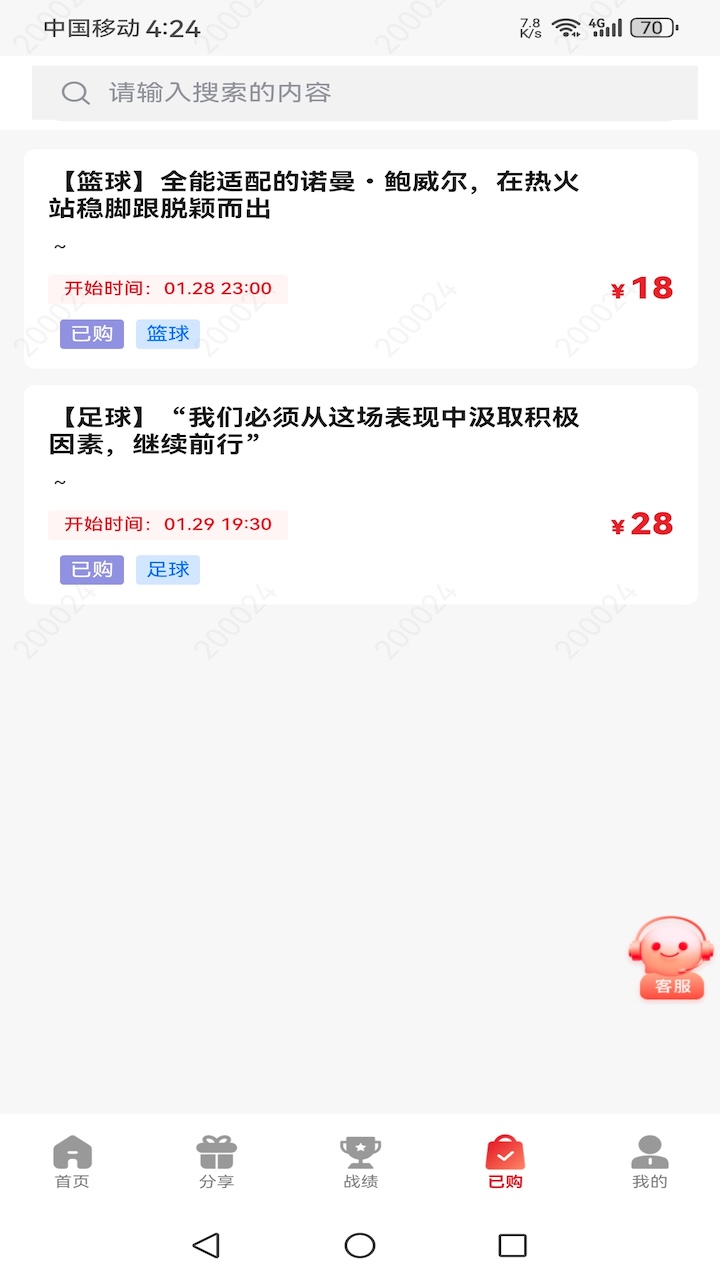Switch to the 首页 home tab
The width and height of the screenshot is (720, 1280).
(x=71, y=1162)
